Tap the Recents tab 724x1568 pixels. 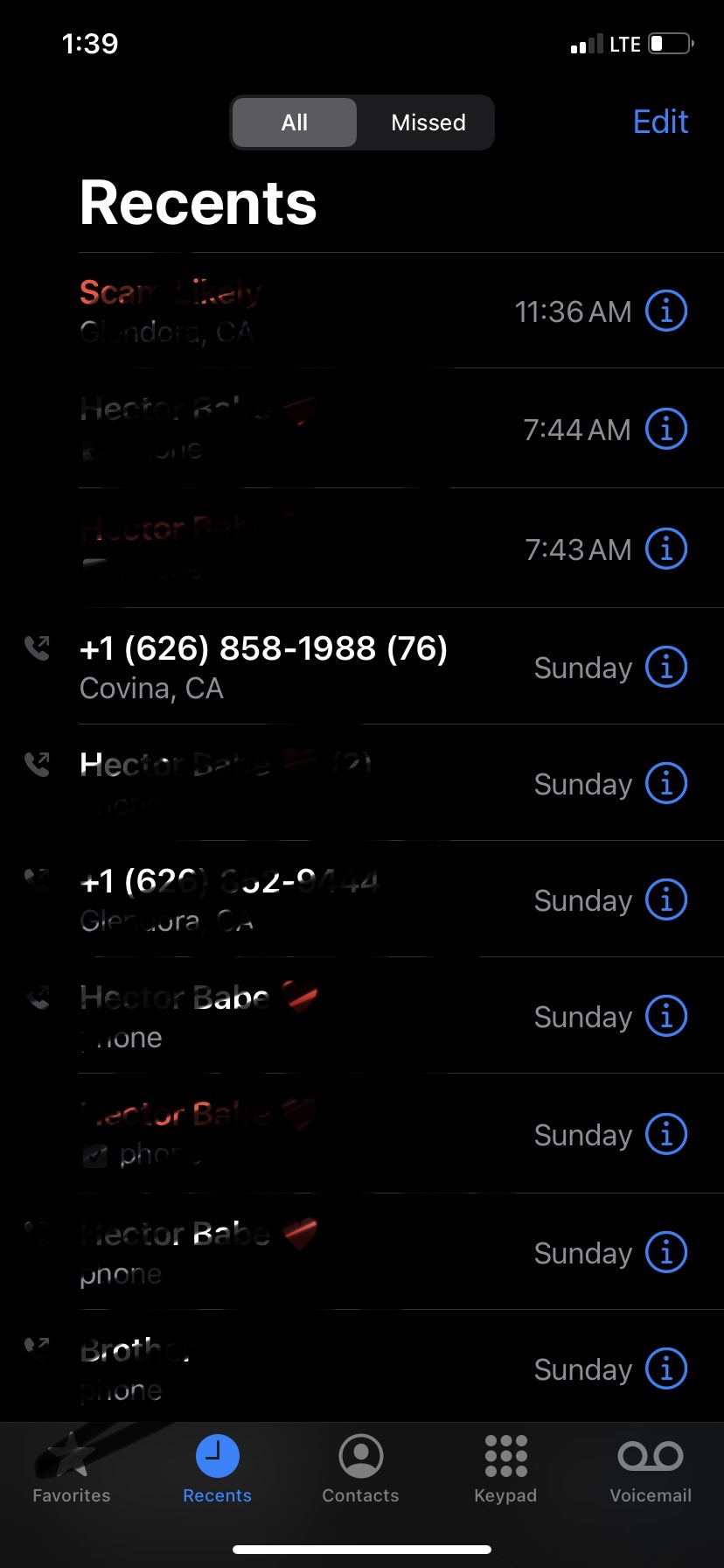click(x=217, y=1470)
